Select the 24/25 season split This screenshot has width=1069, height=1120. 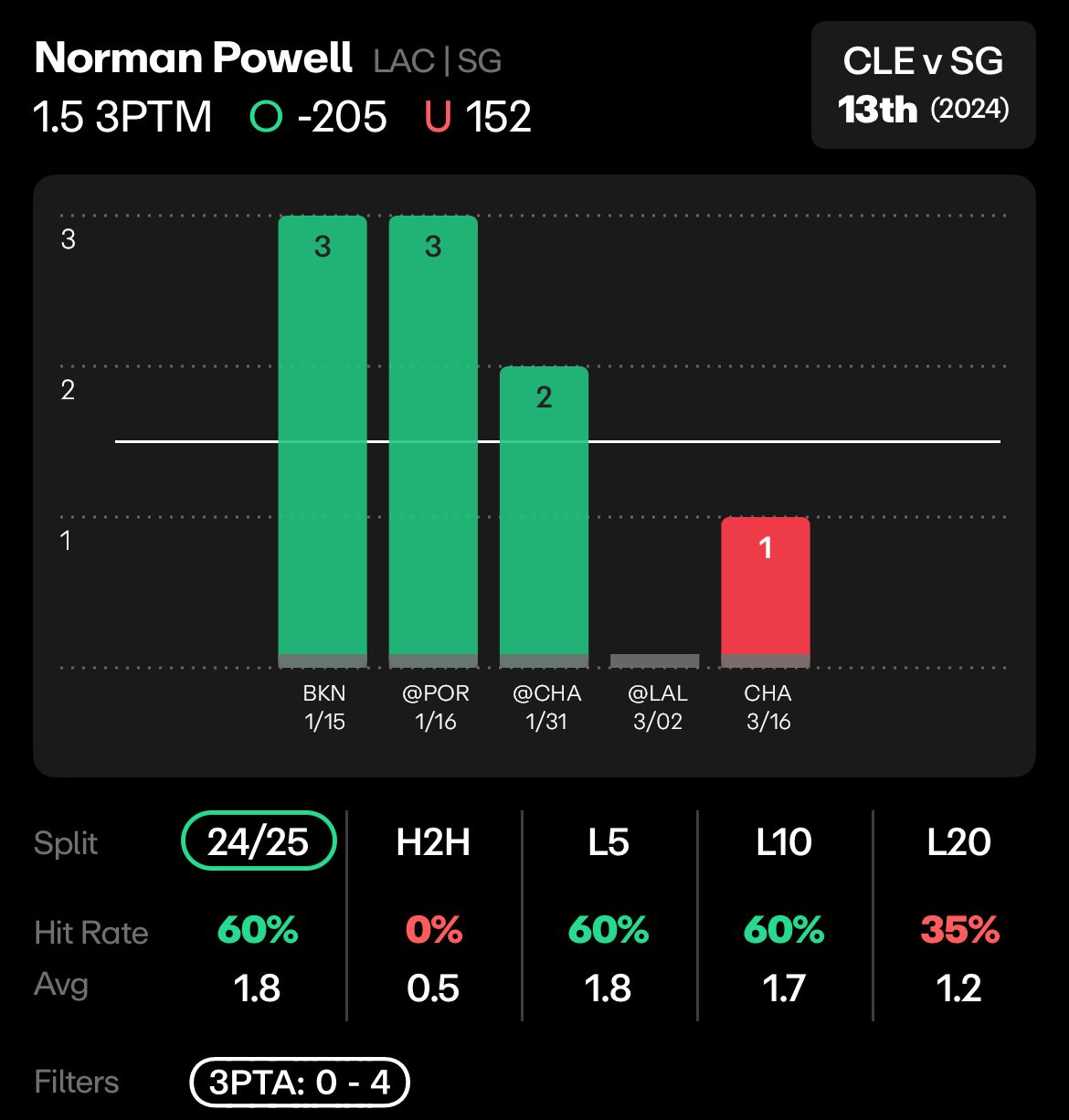259,841
